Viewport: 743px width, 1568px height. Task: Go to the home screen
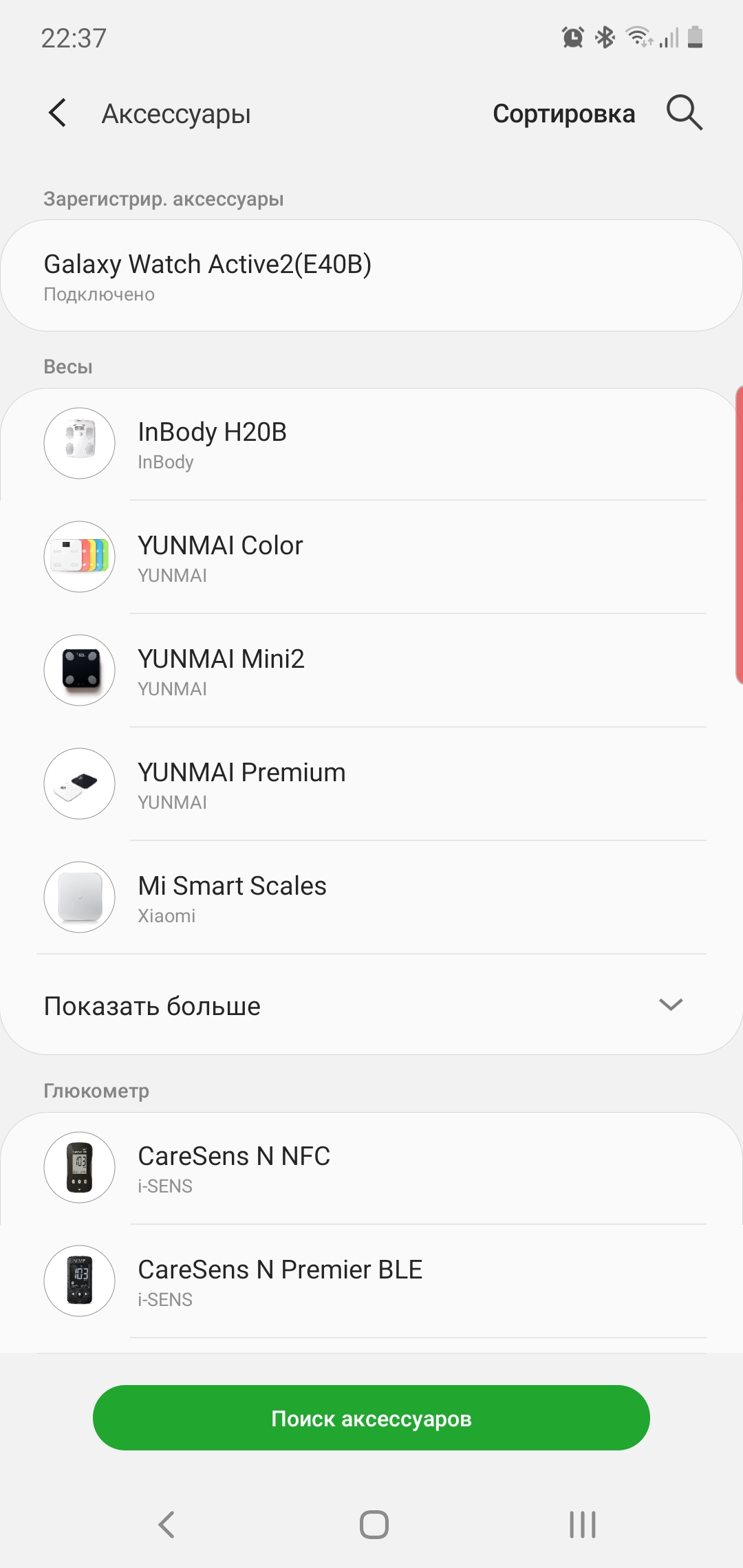(374, 1524)
